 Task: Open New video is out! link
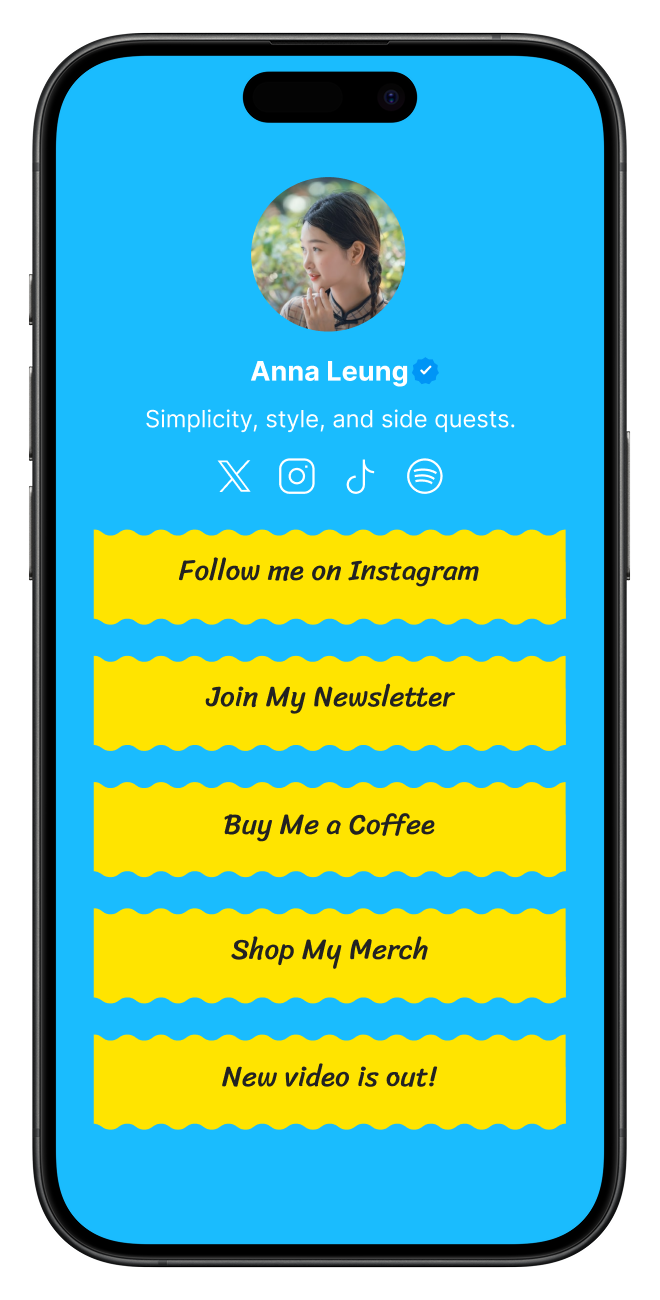click(x=329, y=1080)
